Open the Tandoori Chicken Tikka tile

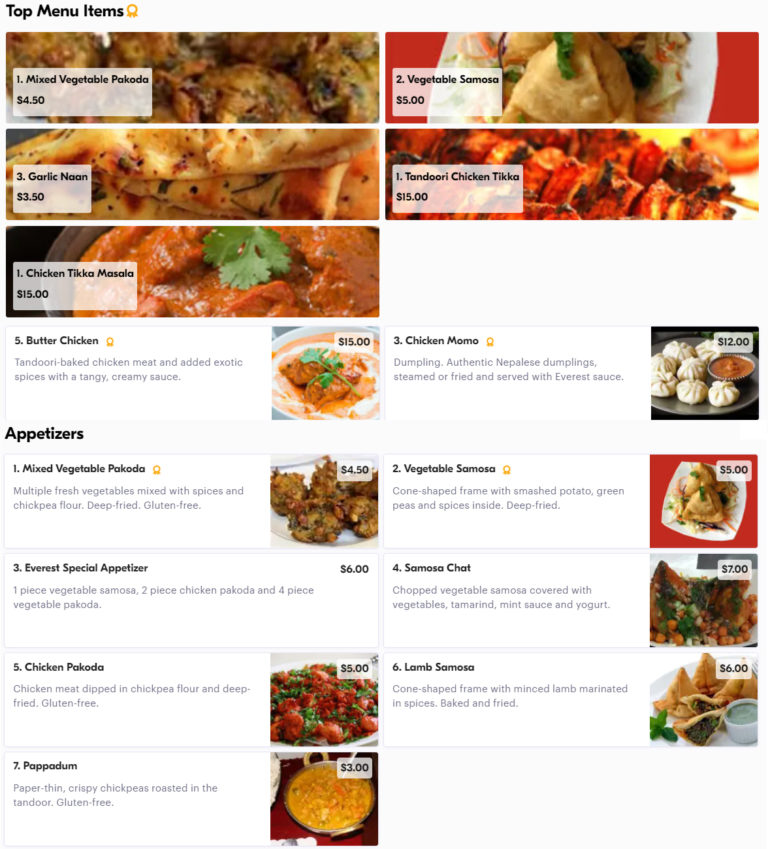tap(571, 174)
